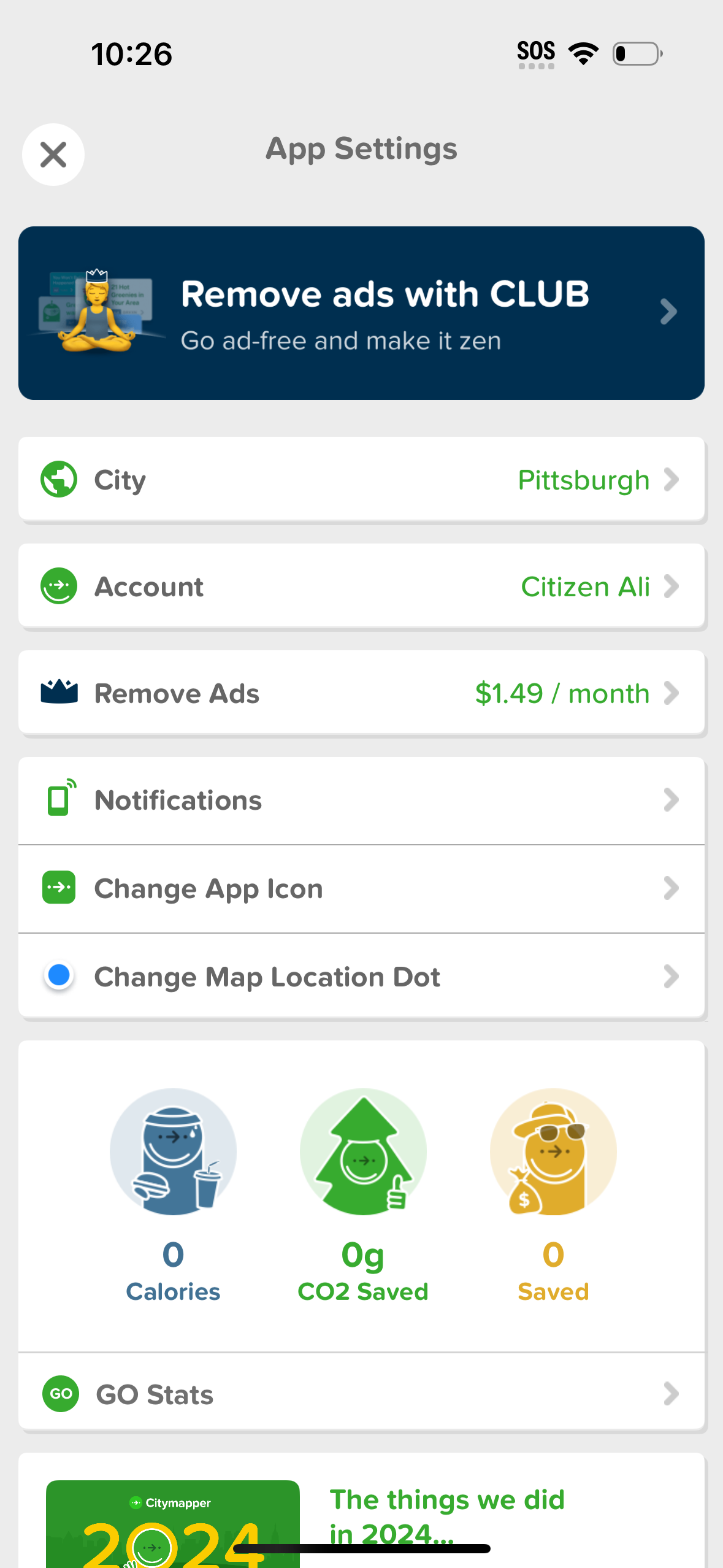Click the Citymapper app icon for Change App Icon
The image size is (723, 1568).
(x=59, y=888)
